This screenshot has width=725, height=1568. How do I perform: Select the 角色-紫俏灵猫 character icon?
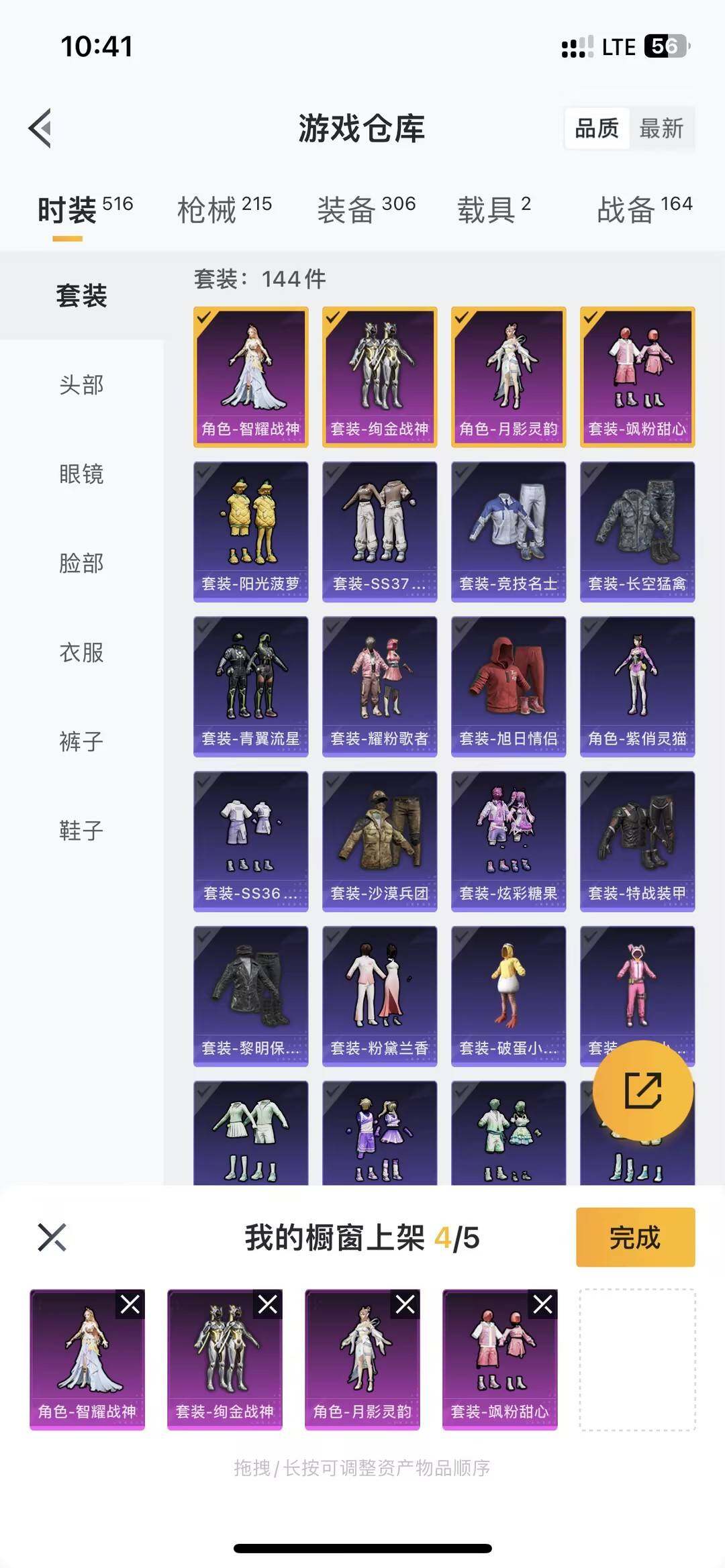pos(637,686)
